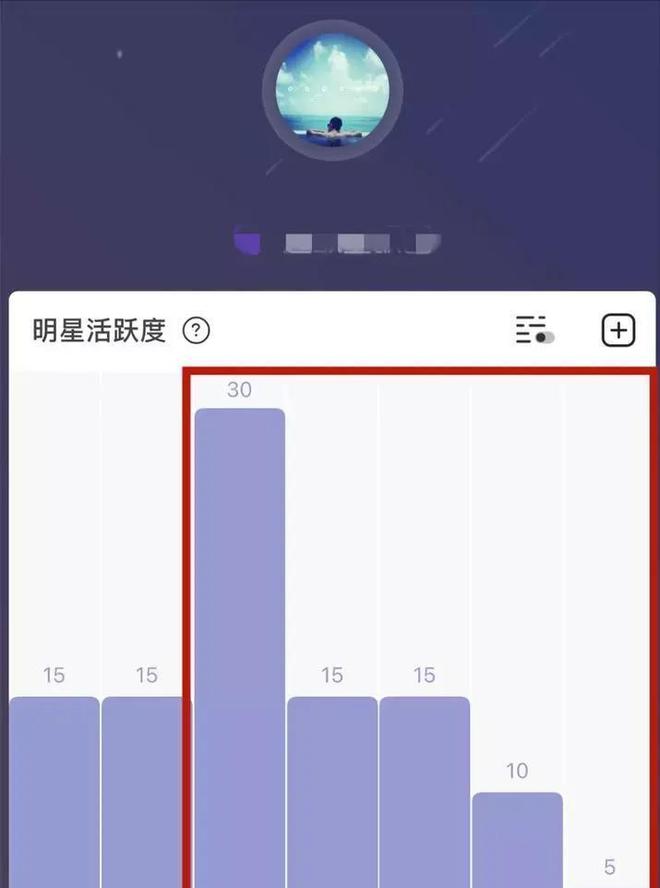
Task: Open the help icon beside 明星活跃度
Action: coord(197,331)
